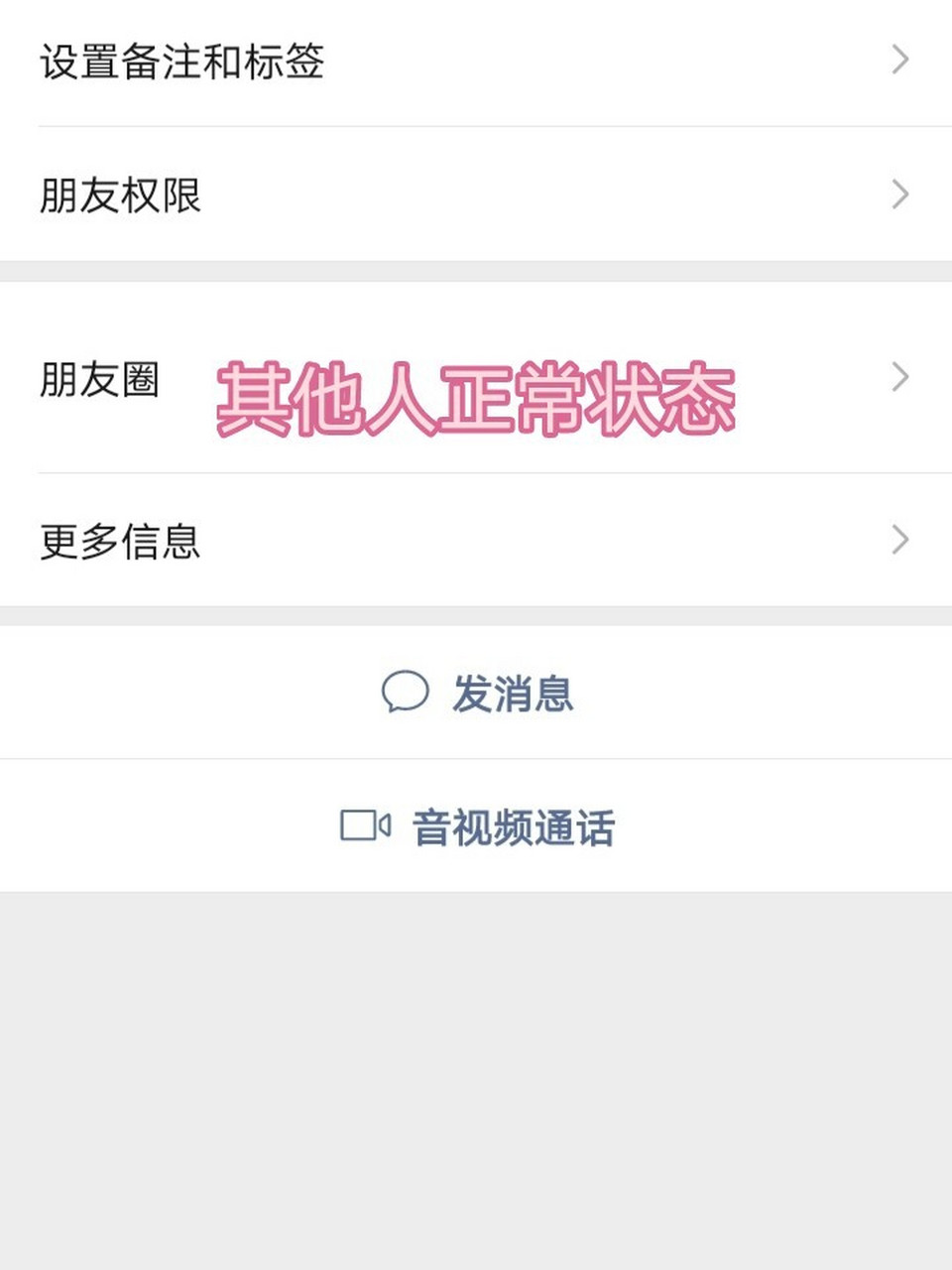Viewport: 952px width, 1270px height.
Task: View this friend's 朋友圈 Moments
Action: pyautogui.click(x=99, y=379)
